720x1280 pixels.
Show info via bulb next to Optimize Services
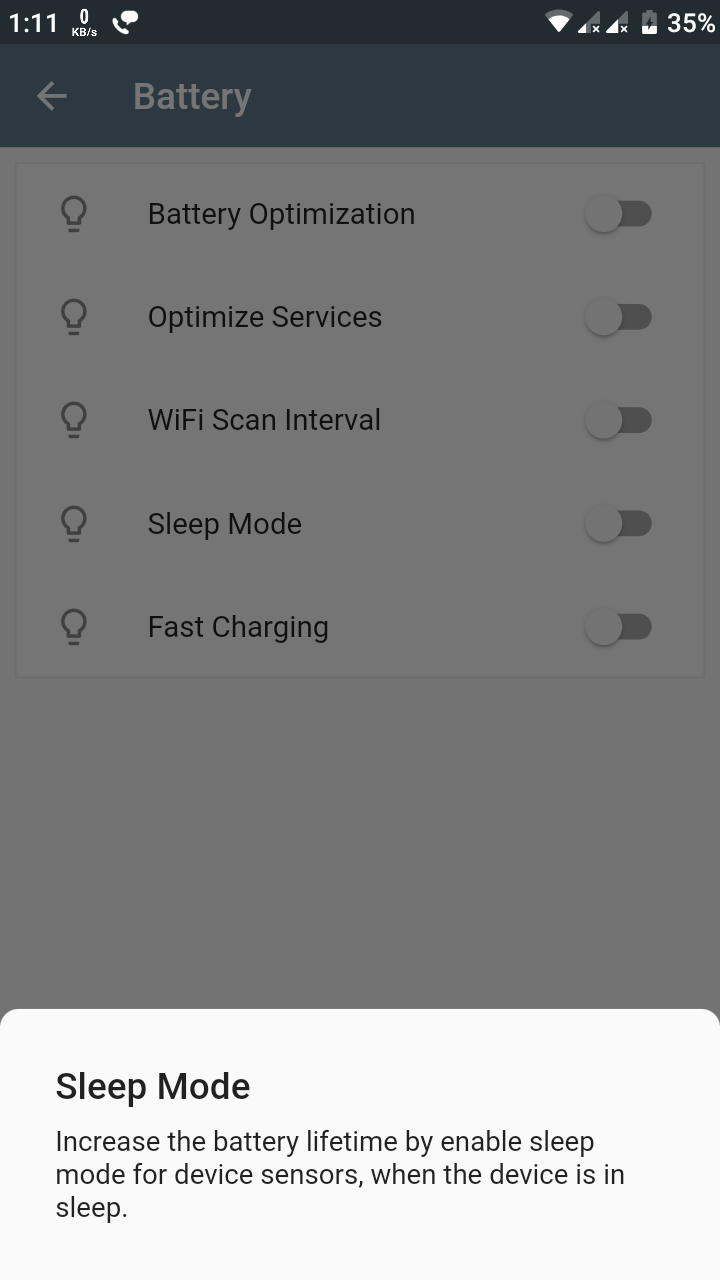(74, 317)
